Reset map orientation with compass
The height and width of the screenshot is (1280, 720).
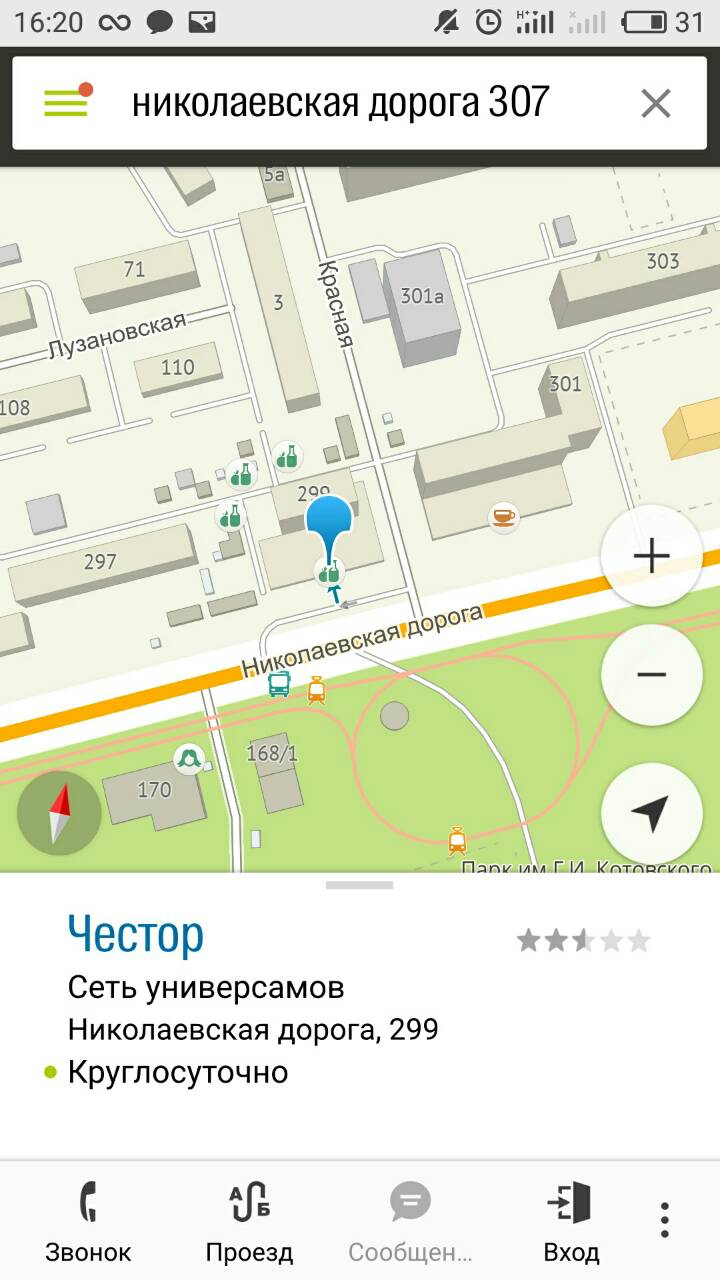pos(59,813)
